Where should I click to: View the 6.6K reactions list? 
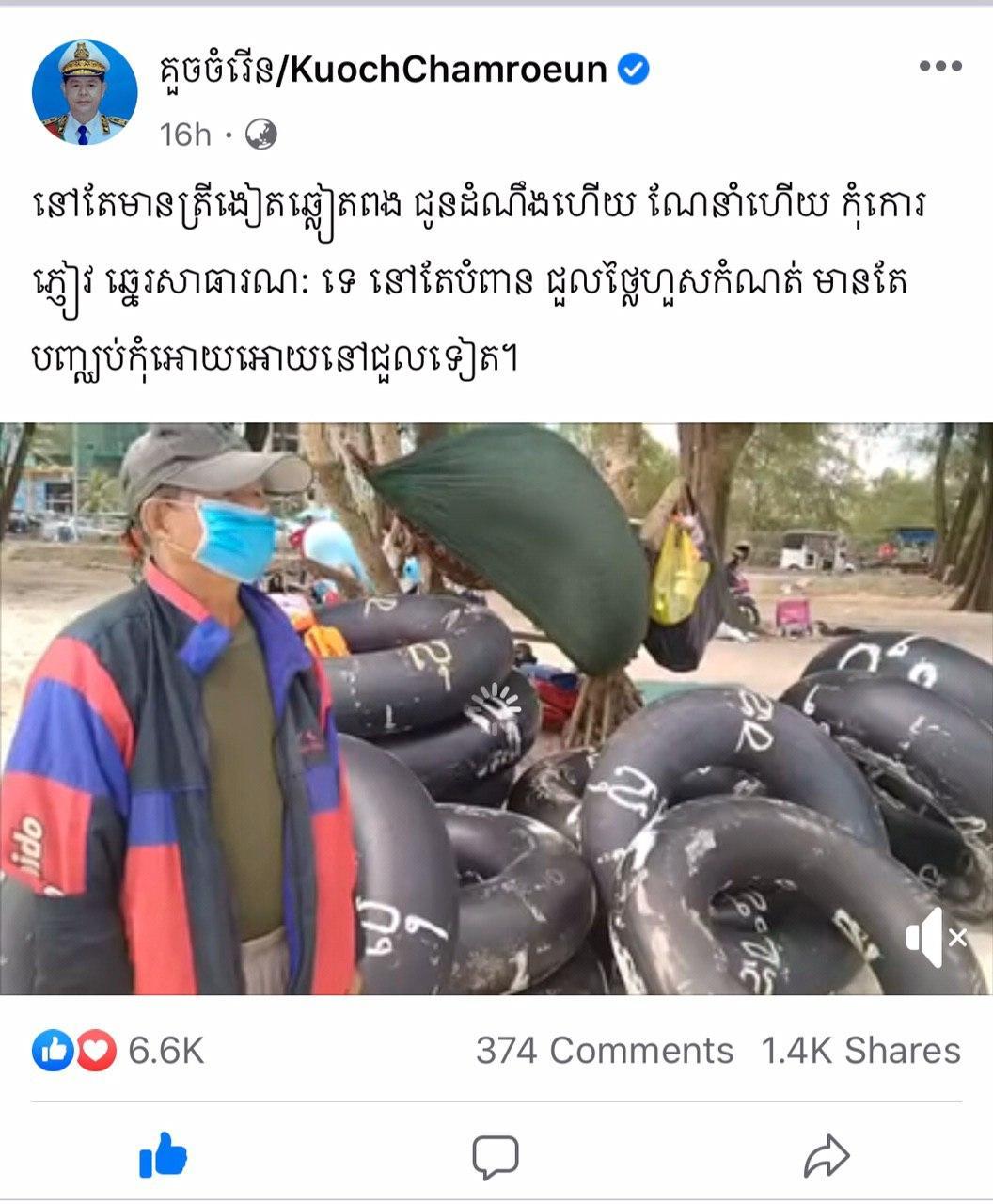point(119,1050)
